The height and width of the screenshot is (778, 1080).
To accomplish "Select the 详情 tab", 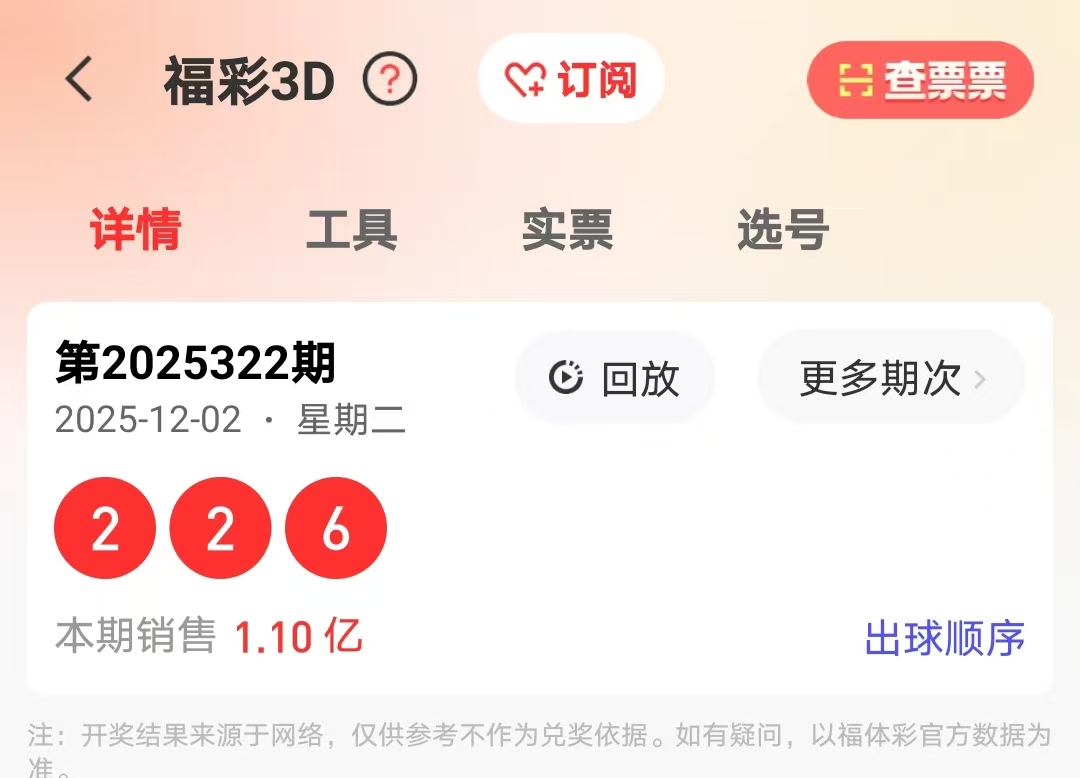I will [x=135, y=229].
